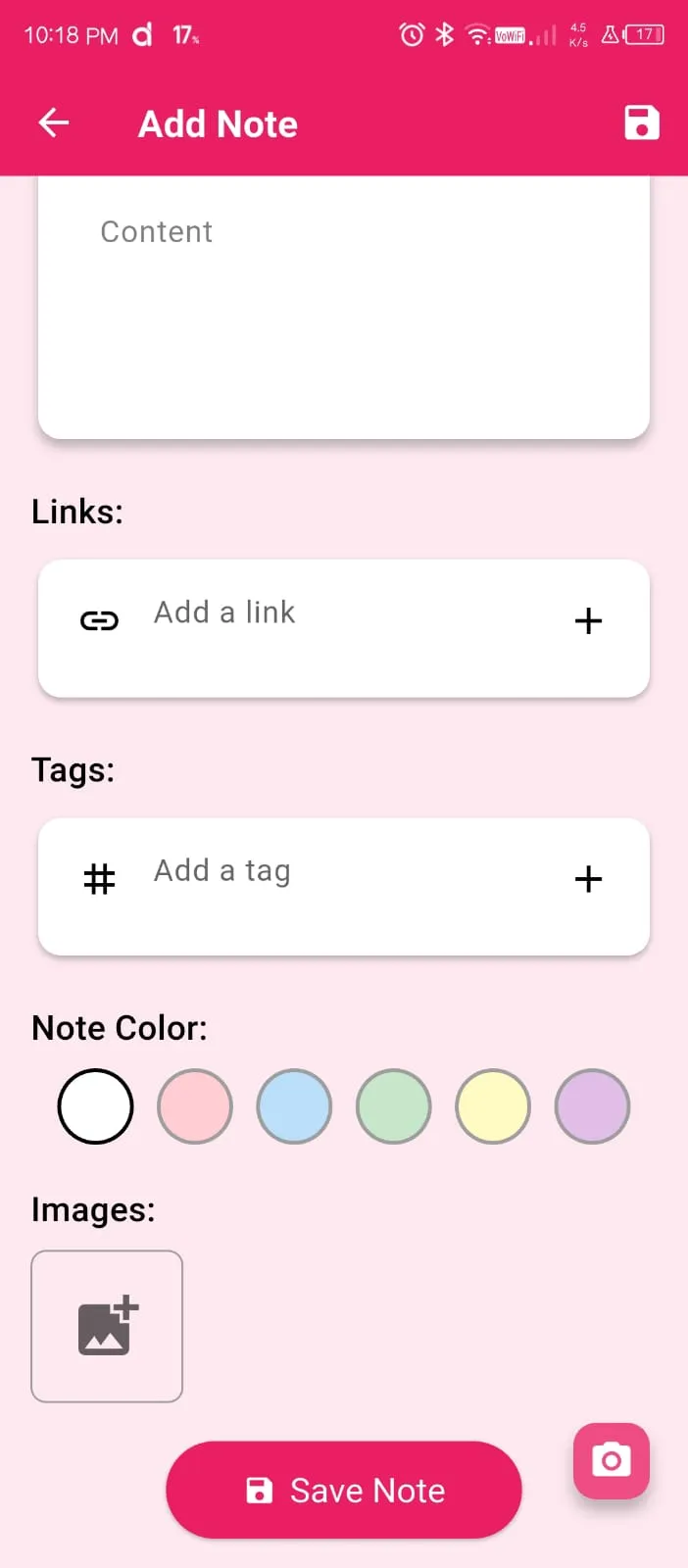Screen dimensions: 688x1568
Task: Focus the Content text field
Action: tap(343, 304)
